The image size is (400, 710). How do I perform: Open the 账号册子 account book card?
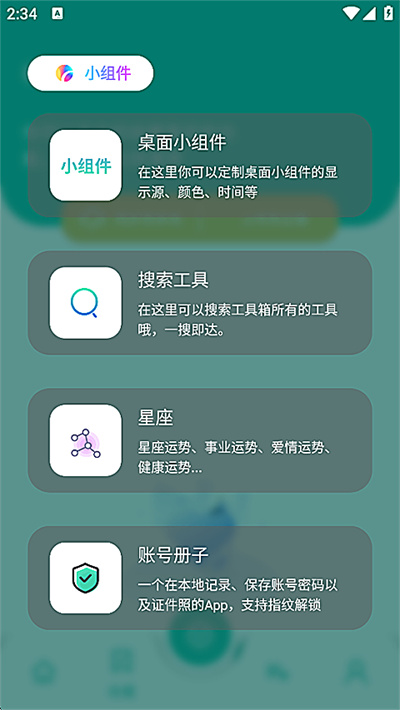tap(200, 578)
